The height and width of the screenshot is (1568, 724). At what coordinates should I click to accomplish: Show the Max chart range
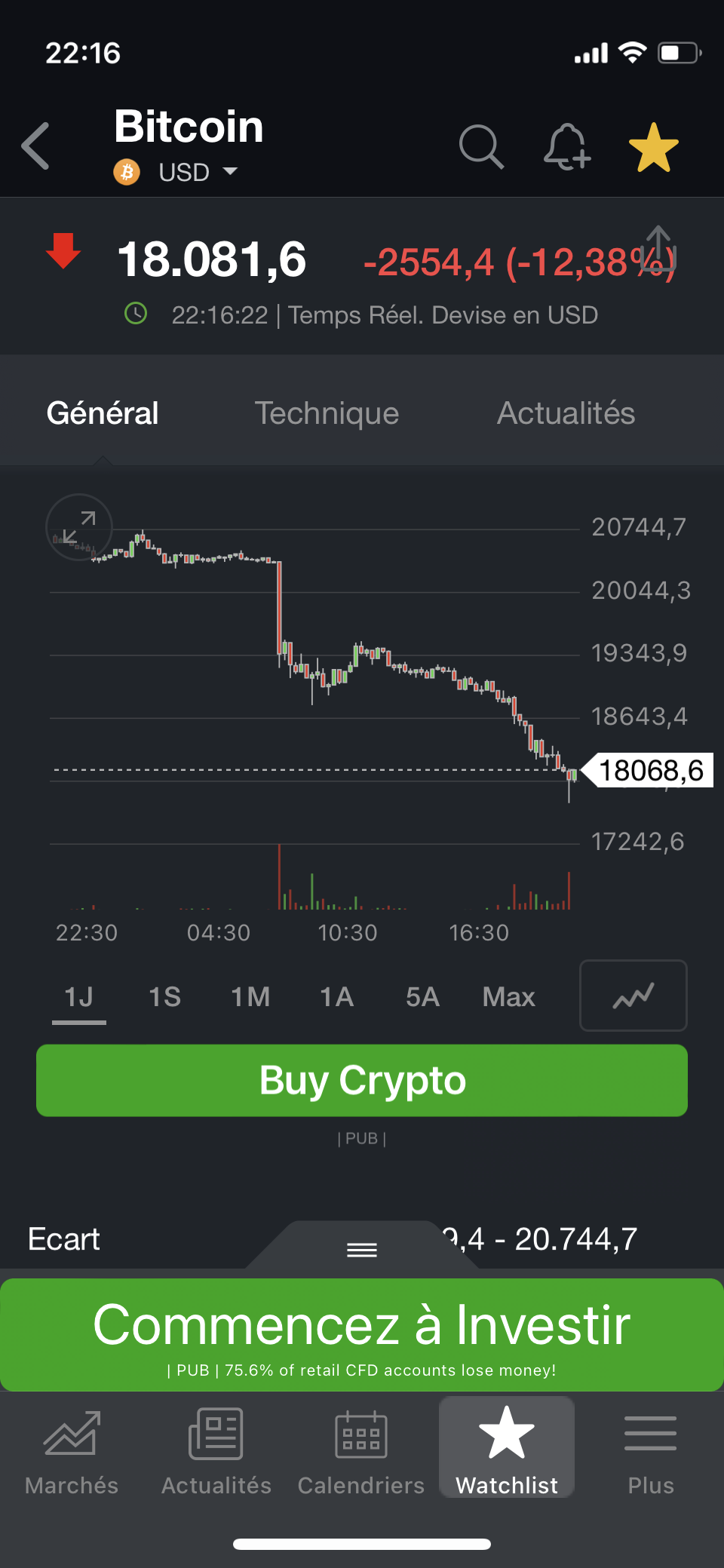coord(508,997)
